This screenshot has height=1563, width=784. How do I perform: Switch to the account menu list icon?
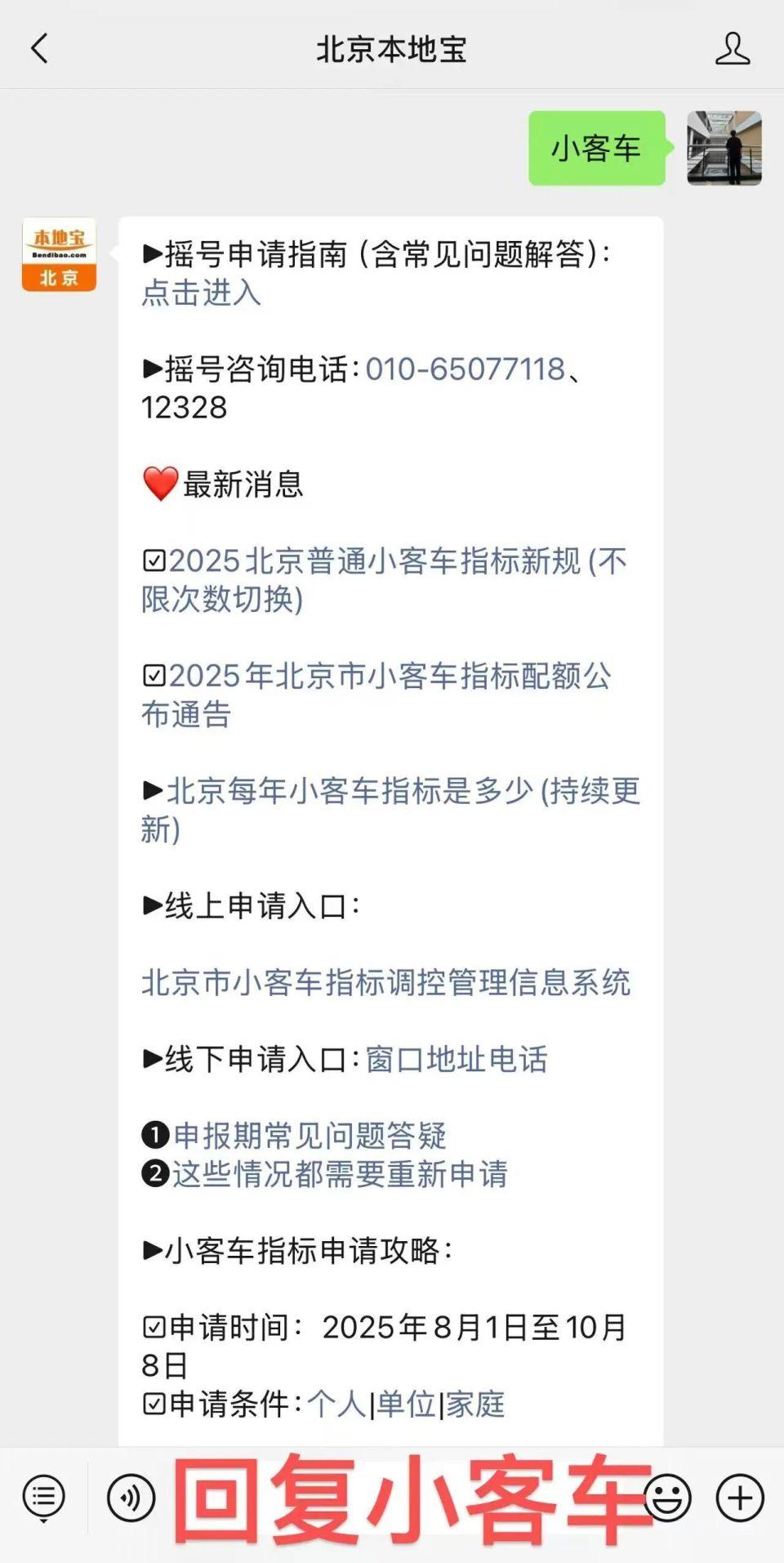pos(44,1498)
